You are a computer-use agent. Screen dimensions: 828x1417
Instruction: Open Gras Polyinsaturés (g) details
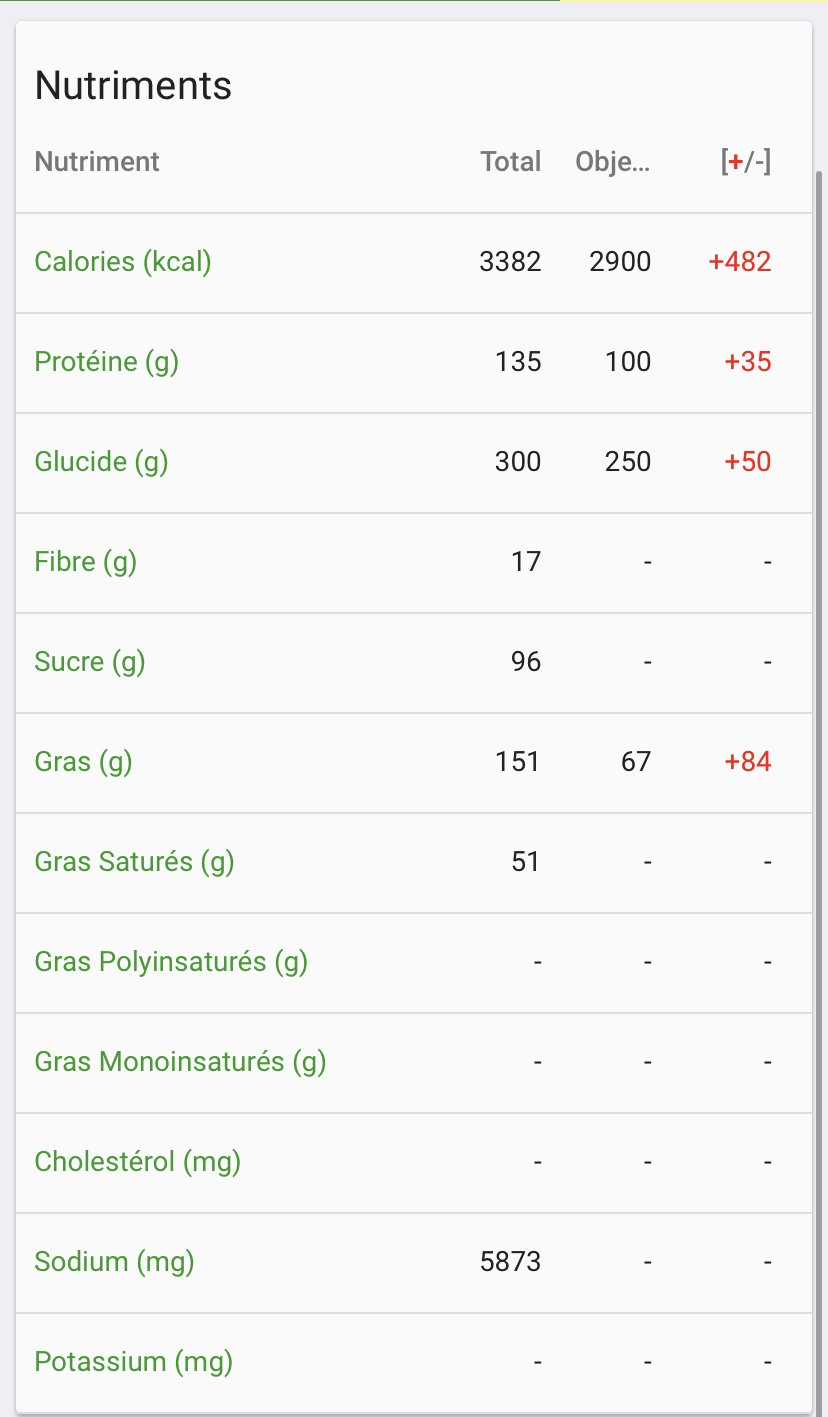[171, 962]
